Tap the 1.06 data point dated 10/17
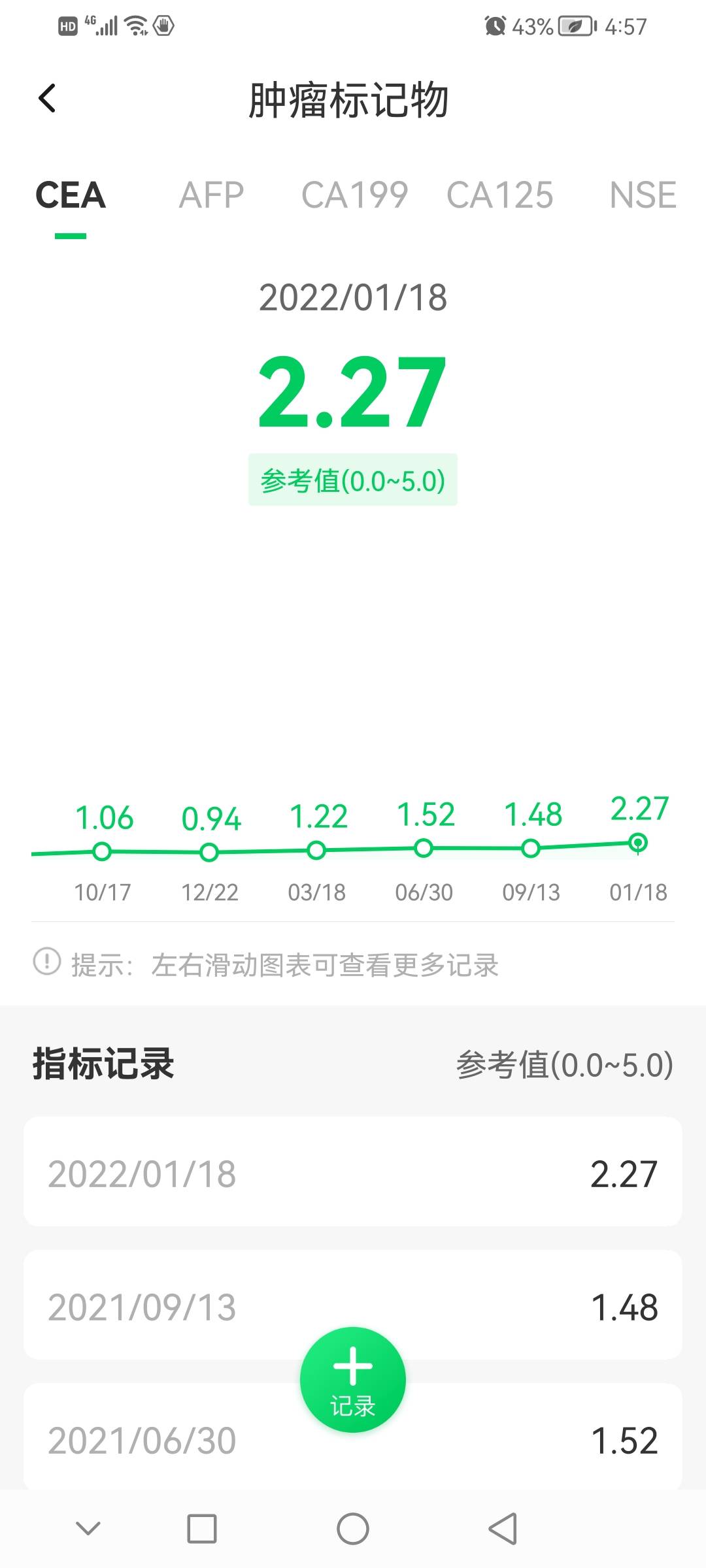 (x=102, y=851)
